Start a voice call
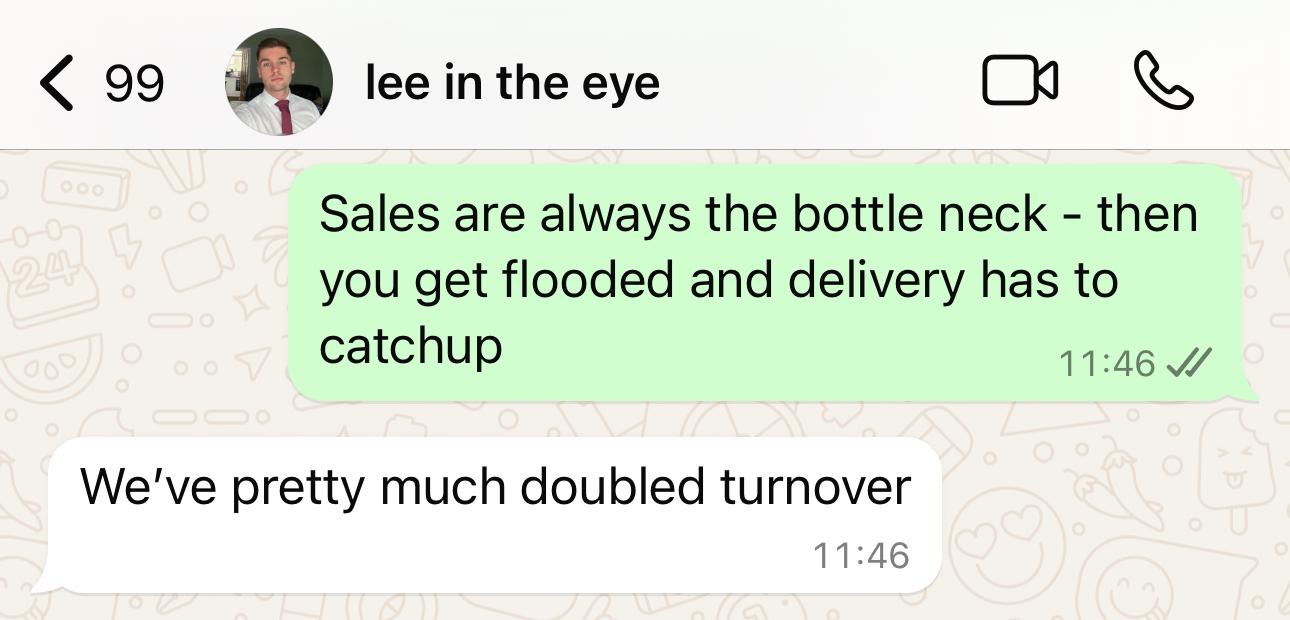 pyautogui.click(x=1163, y=81)
